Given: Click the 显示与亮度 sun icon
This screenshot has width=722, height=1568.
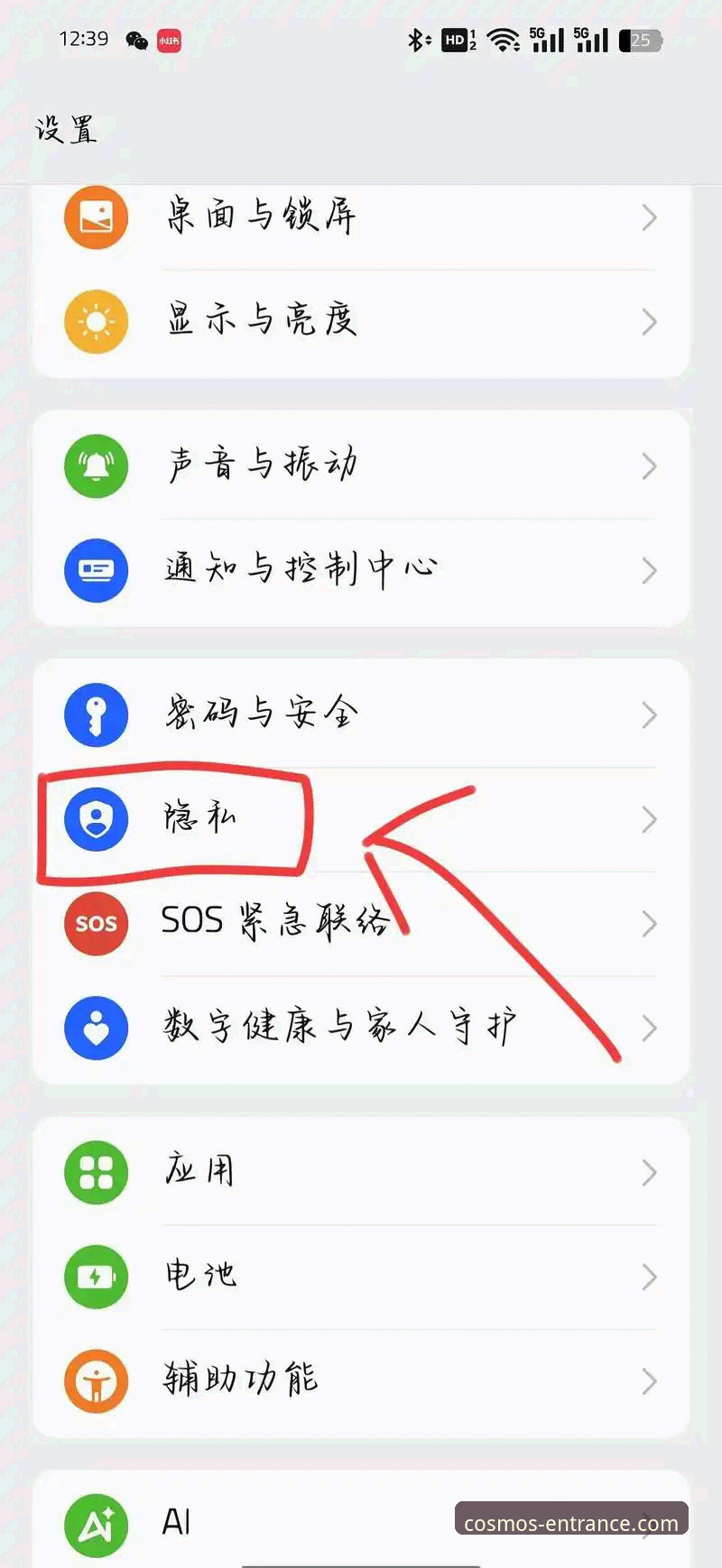Looking at the screenshot, I should pos(95,321).
